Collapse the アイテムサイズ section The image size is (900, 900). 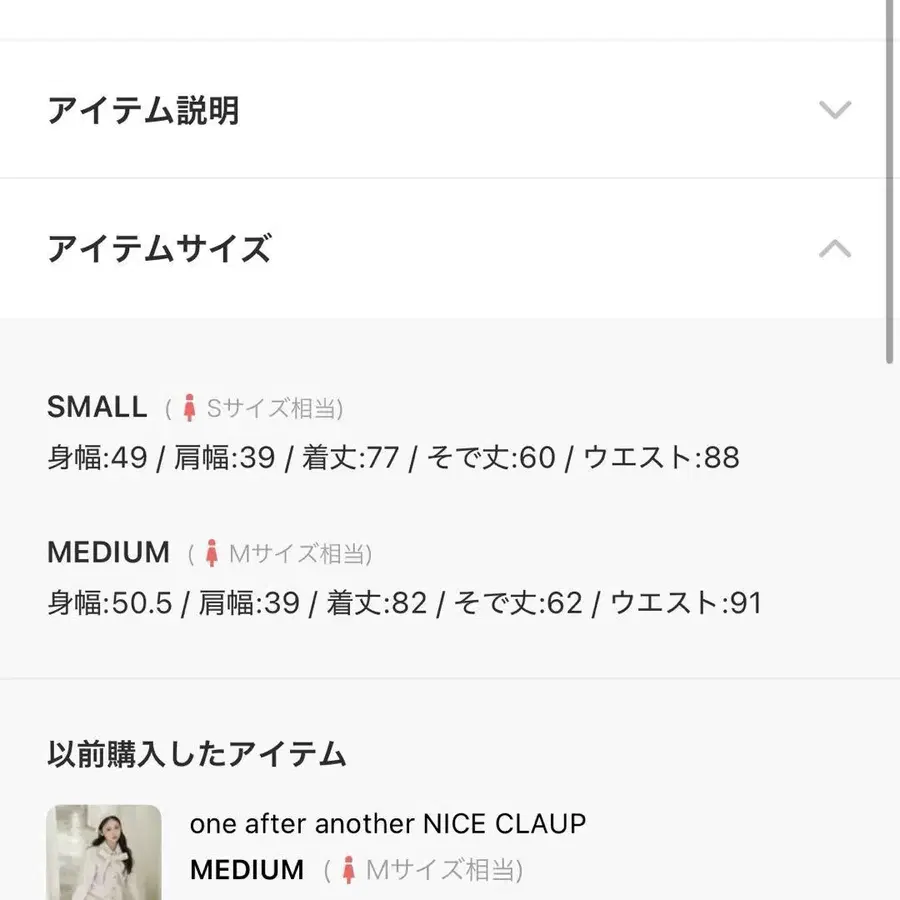[834, 248]
